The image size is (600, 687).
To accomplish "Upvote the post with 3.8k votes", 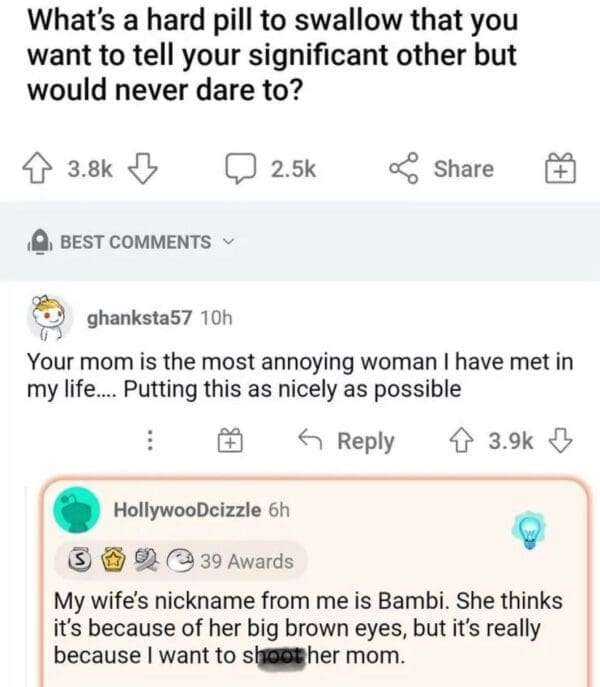I will click(41, 169).
